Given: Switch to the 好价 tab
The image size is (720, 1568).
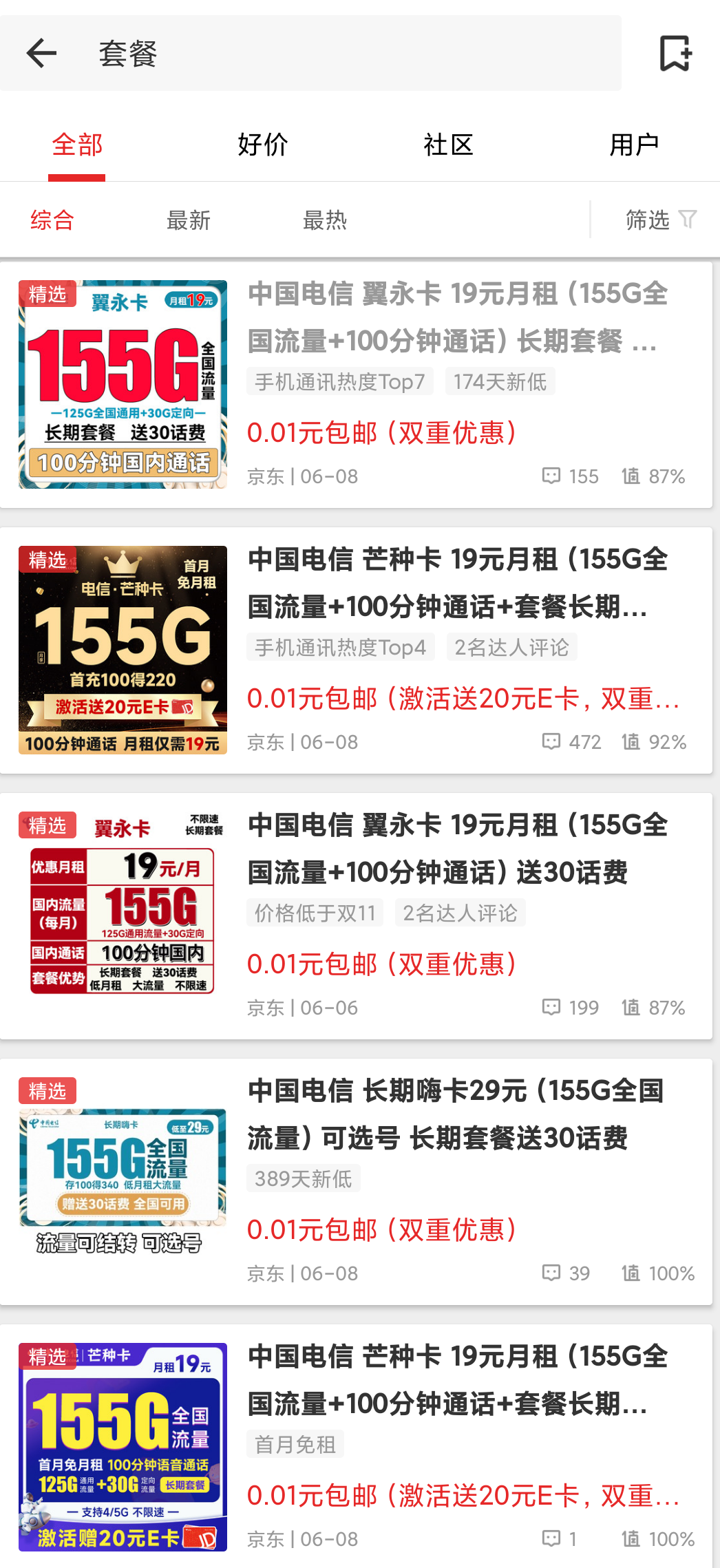Looking at the screenshot, I should [264, 145].
